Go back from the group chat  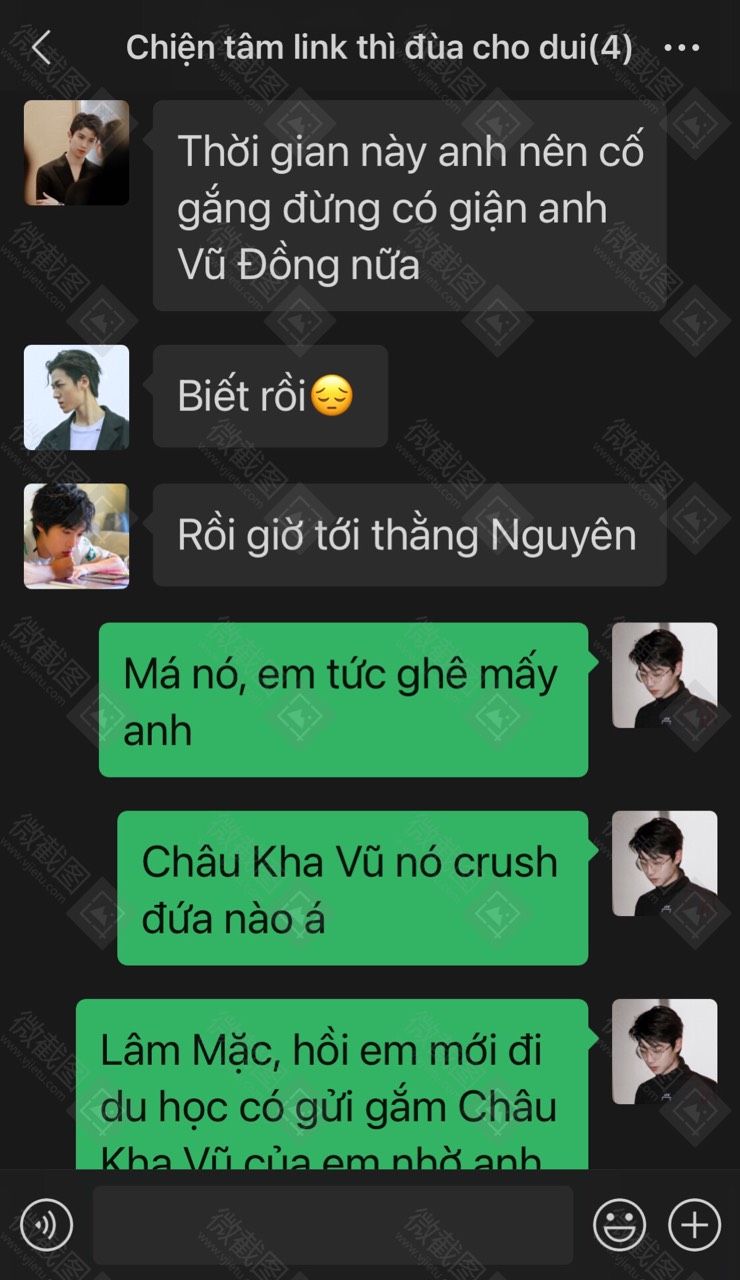pos(41,47)
